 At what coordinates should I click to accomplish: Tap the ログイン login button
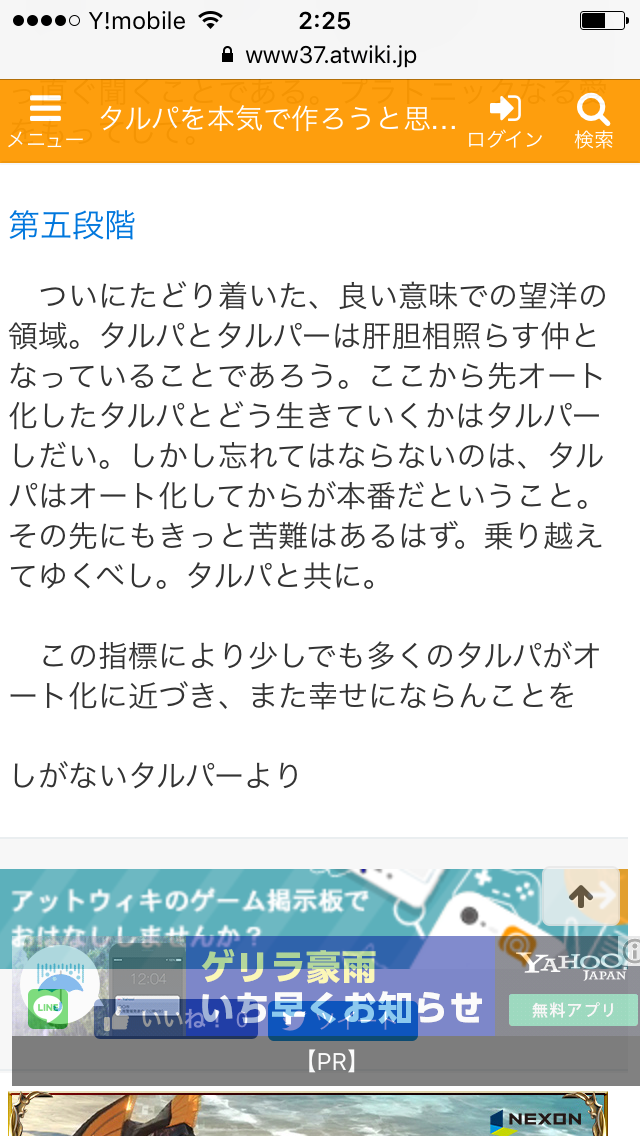[x=505, y=120]
